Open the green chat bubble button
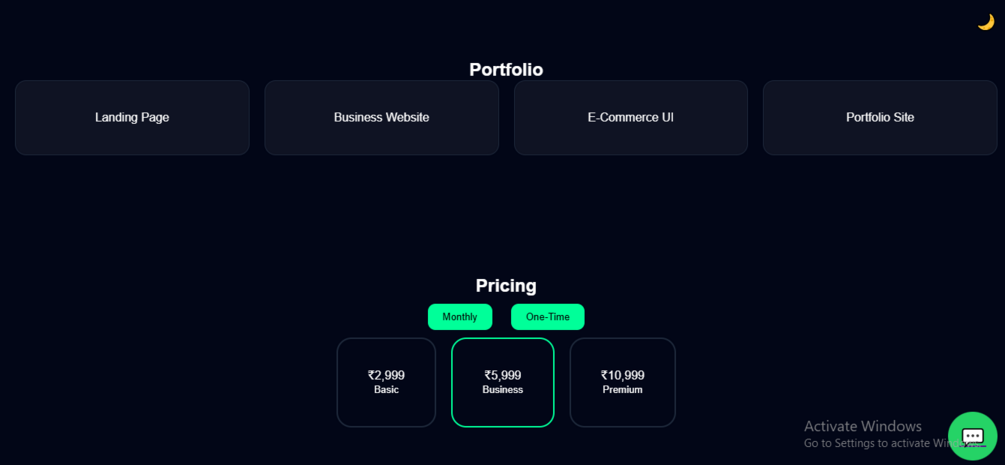Viewport: 1005px width, 465px height. pyautogui.click(x=972, y=436)
